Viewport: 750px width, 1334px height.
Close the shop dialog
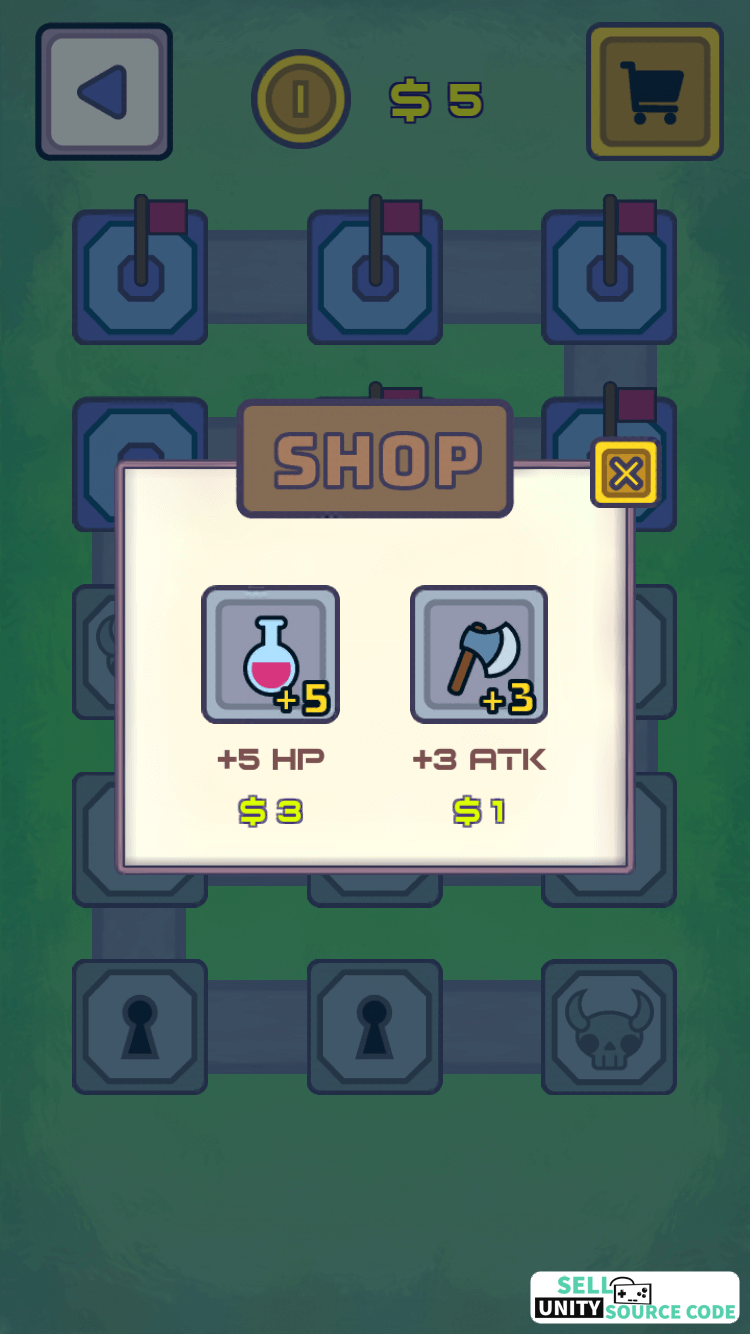[625, 473]
